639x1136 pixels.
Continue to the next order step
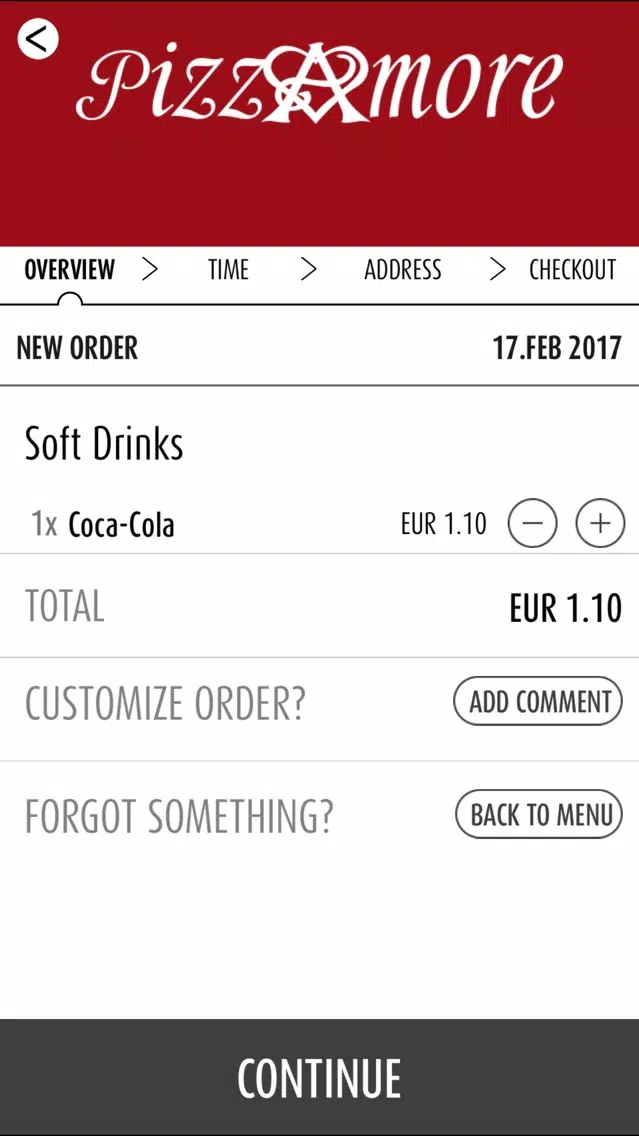coord(320,1077)
